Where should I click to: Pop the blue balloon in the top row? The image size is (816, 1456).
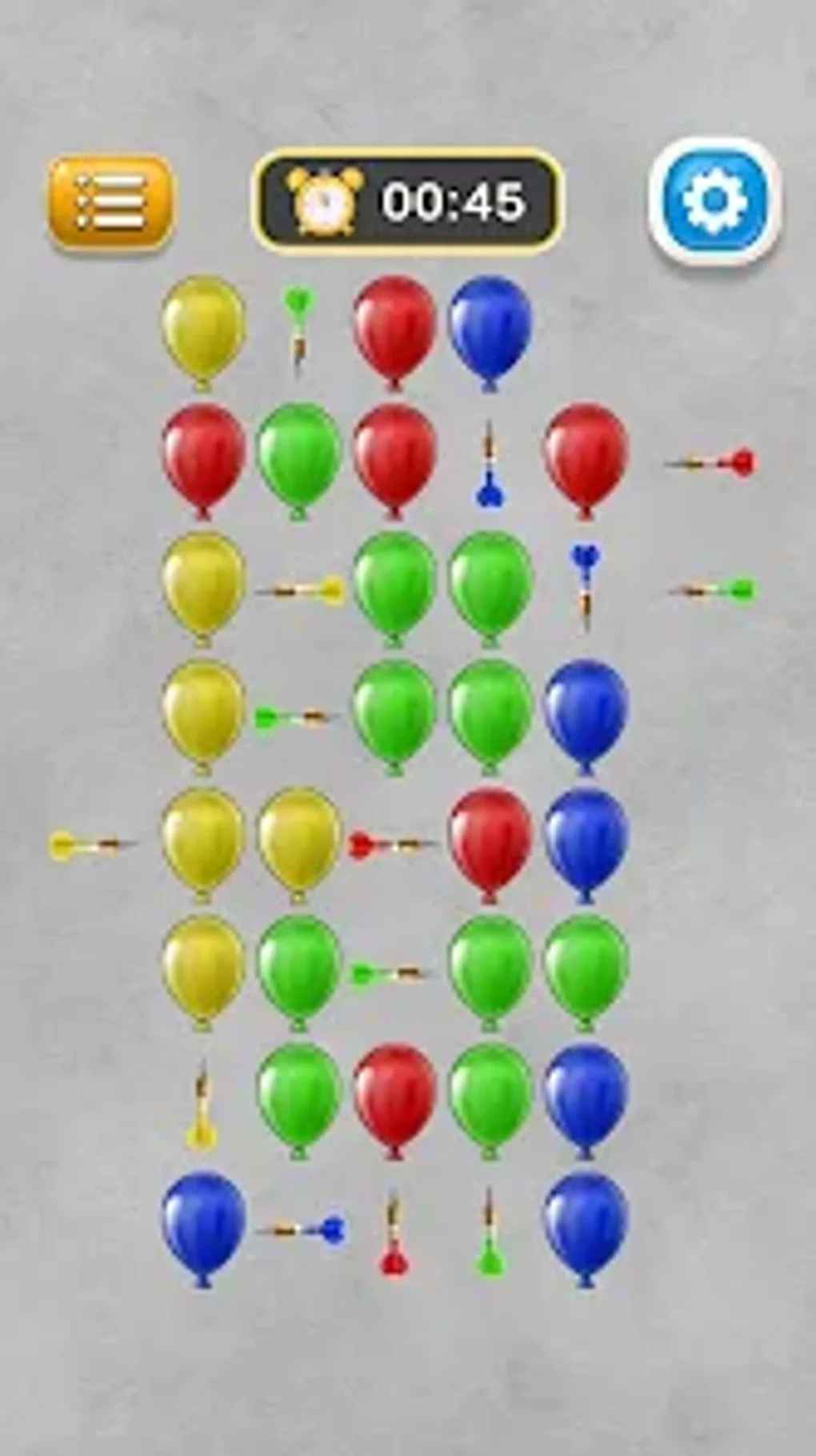(489, 332)
